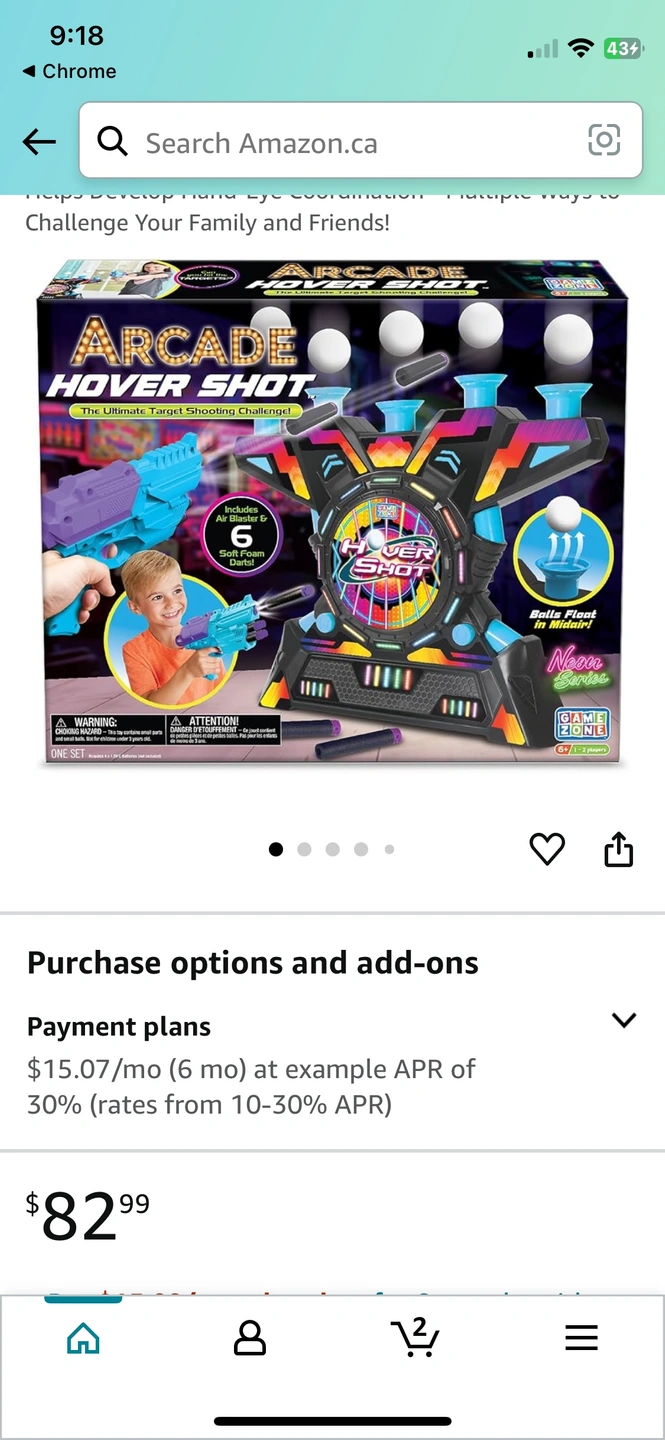
Task: Add item to wish list heart
Action: pos(547,849)
